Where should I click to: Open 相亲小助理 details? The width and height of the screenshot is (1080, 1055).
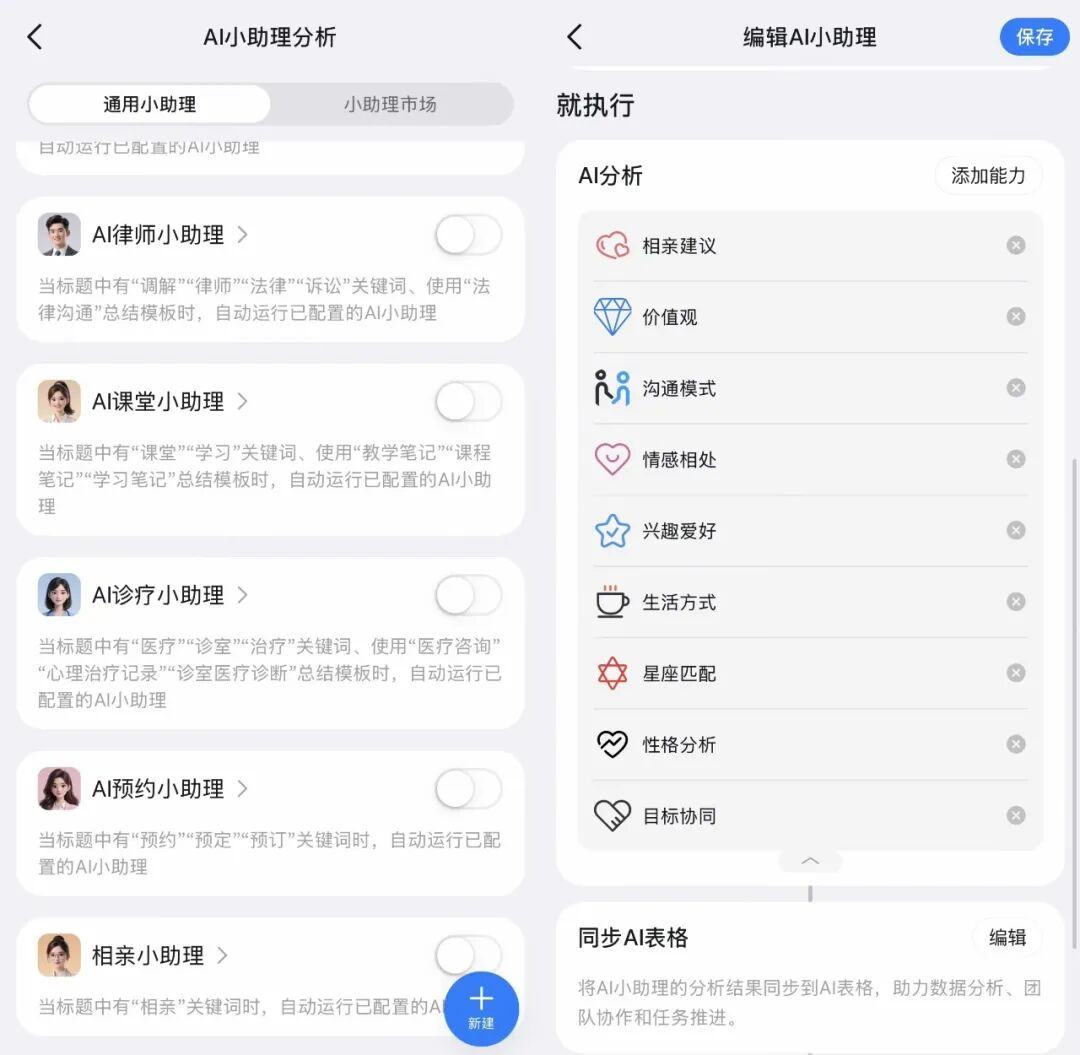(160, 956)
